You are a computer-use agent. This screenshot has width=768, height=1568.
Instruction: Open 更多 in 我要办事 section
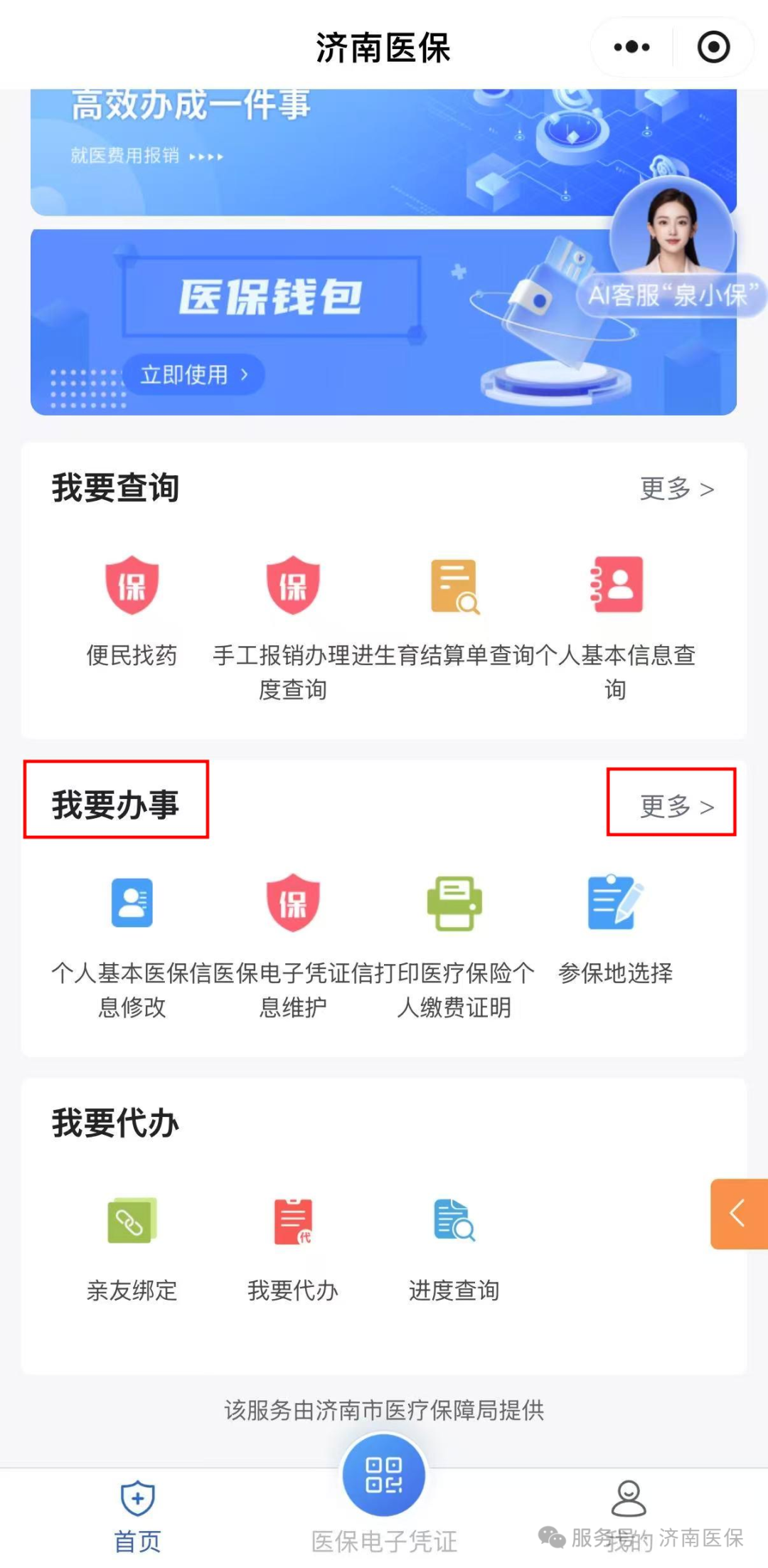pyautogui.click(x=676, y=806)
